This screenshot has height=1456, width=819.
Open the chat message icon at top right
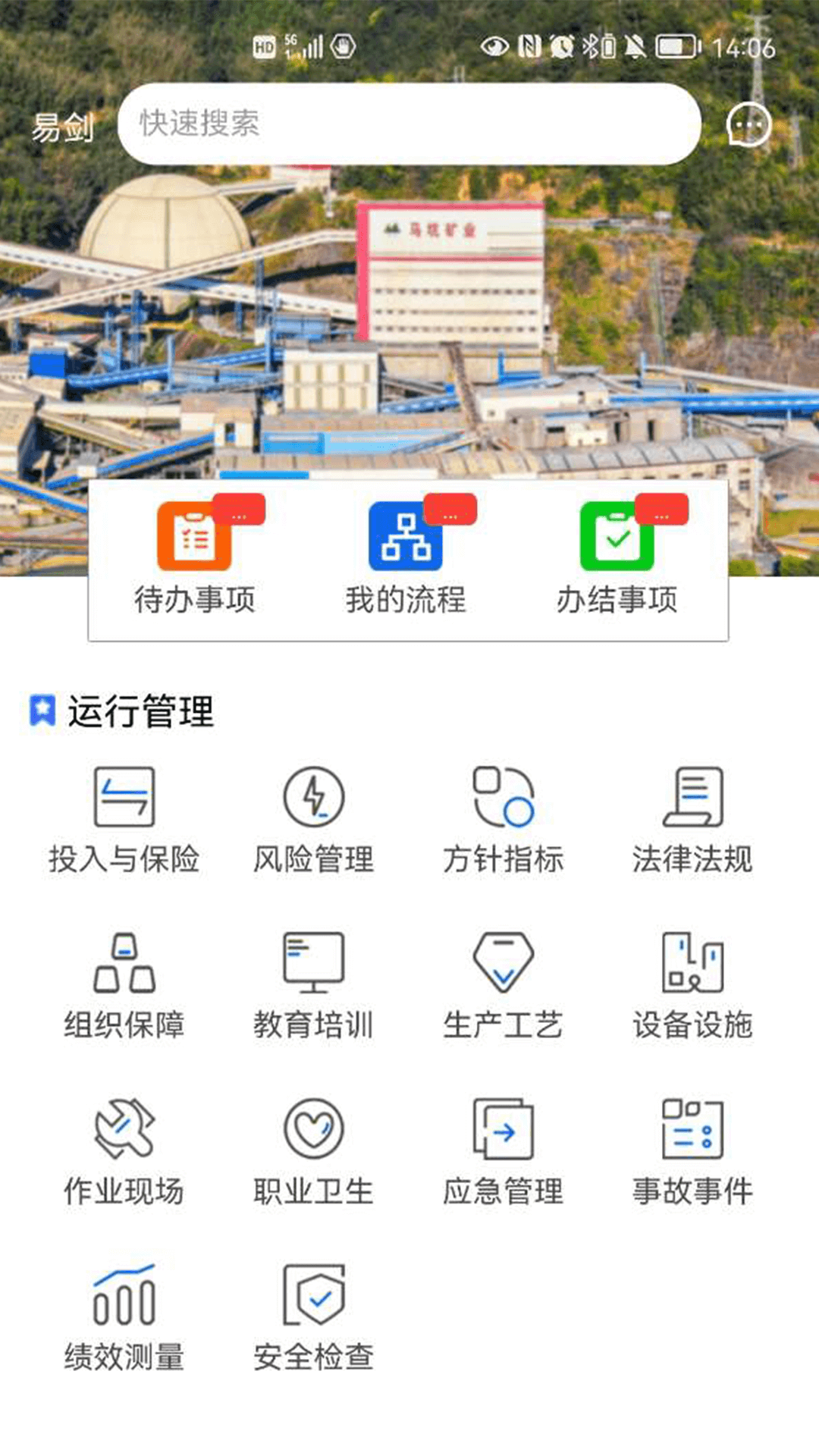point(748,126)
